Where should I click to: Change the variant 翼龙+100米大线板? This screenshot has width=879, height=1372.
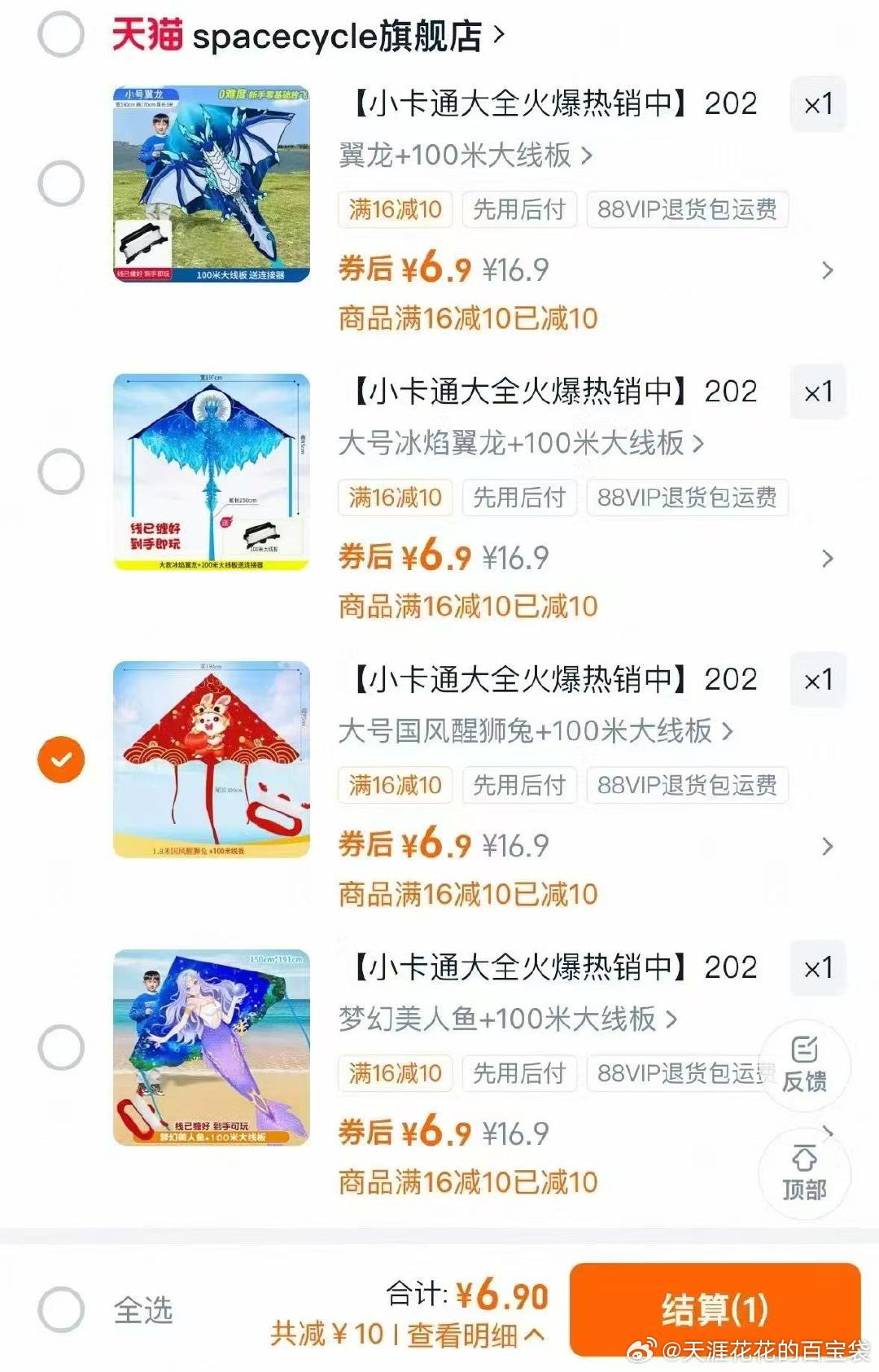click(466, 155)
